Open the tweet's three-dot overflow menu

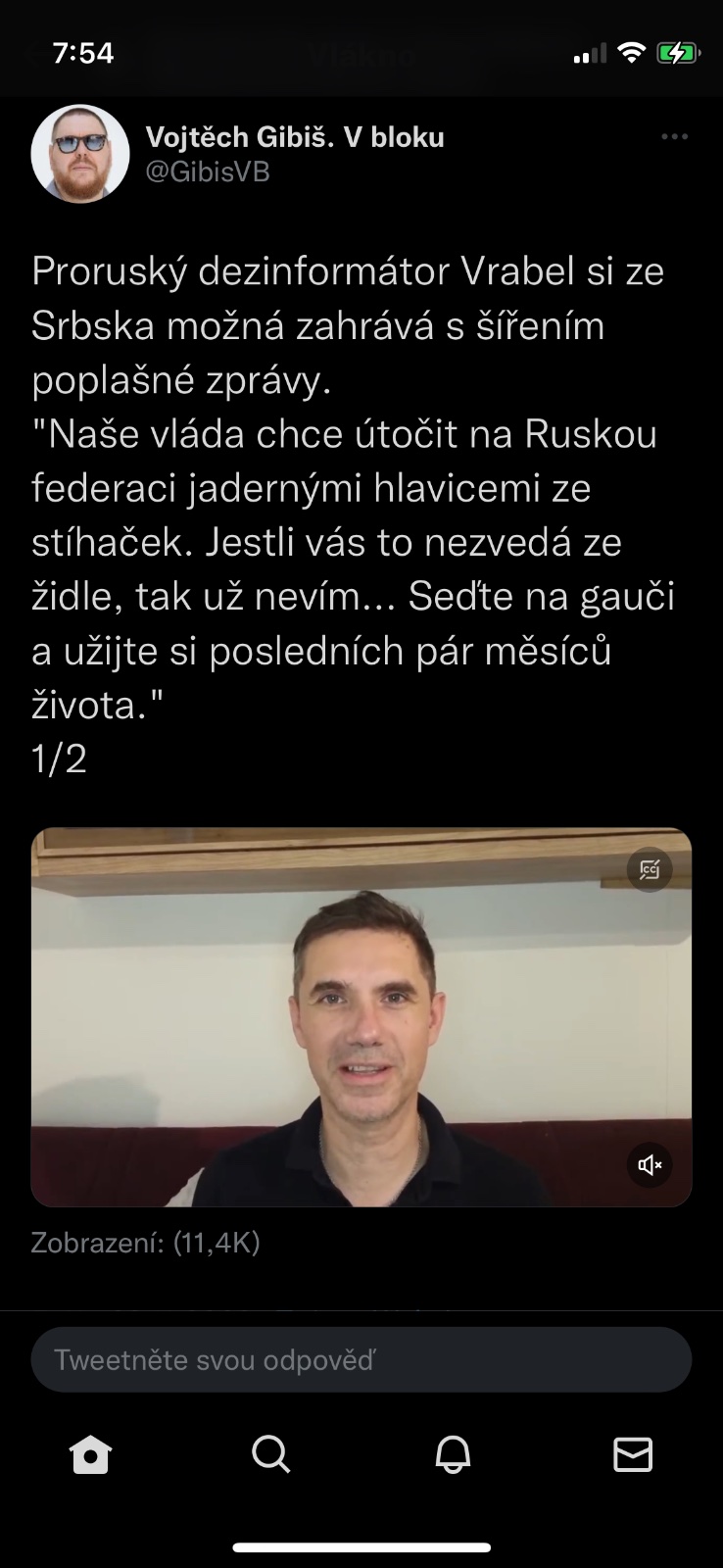click(x=674, y=137)
